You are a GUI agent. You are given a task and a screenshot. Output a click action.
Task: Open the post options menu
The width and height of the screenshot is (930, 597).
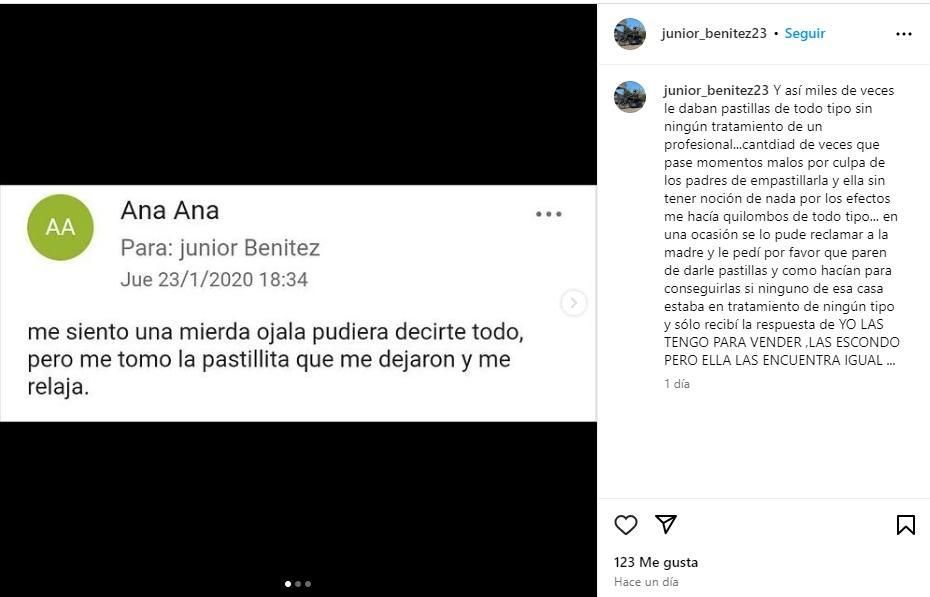(904, 34)
